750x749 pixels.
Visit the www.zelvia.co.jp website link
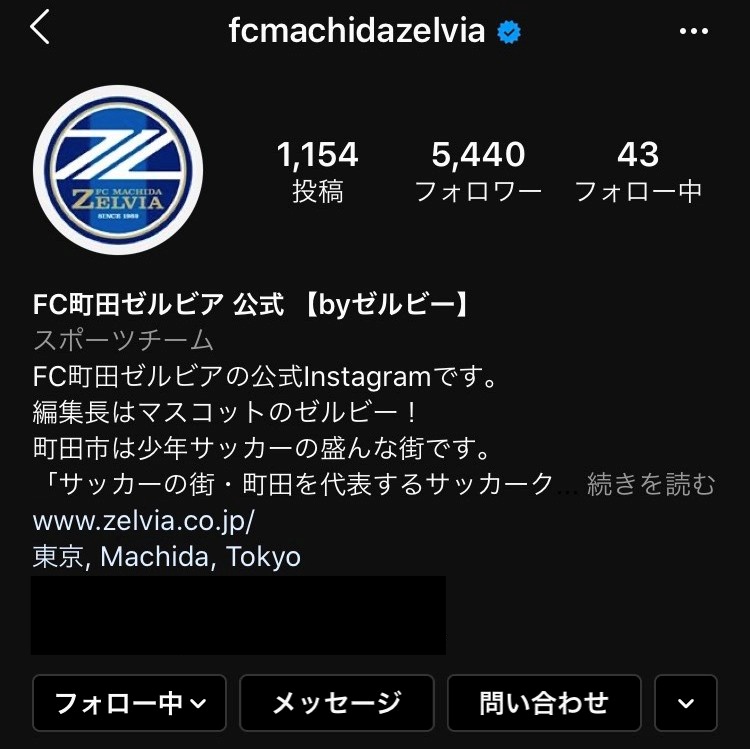144,521
